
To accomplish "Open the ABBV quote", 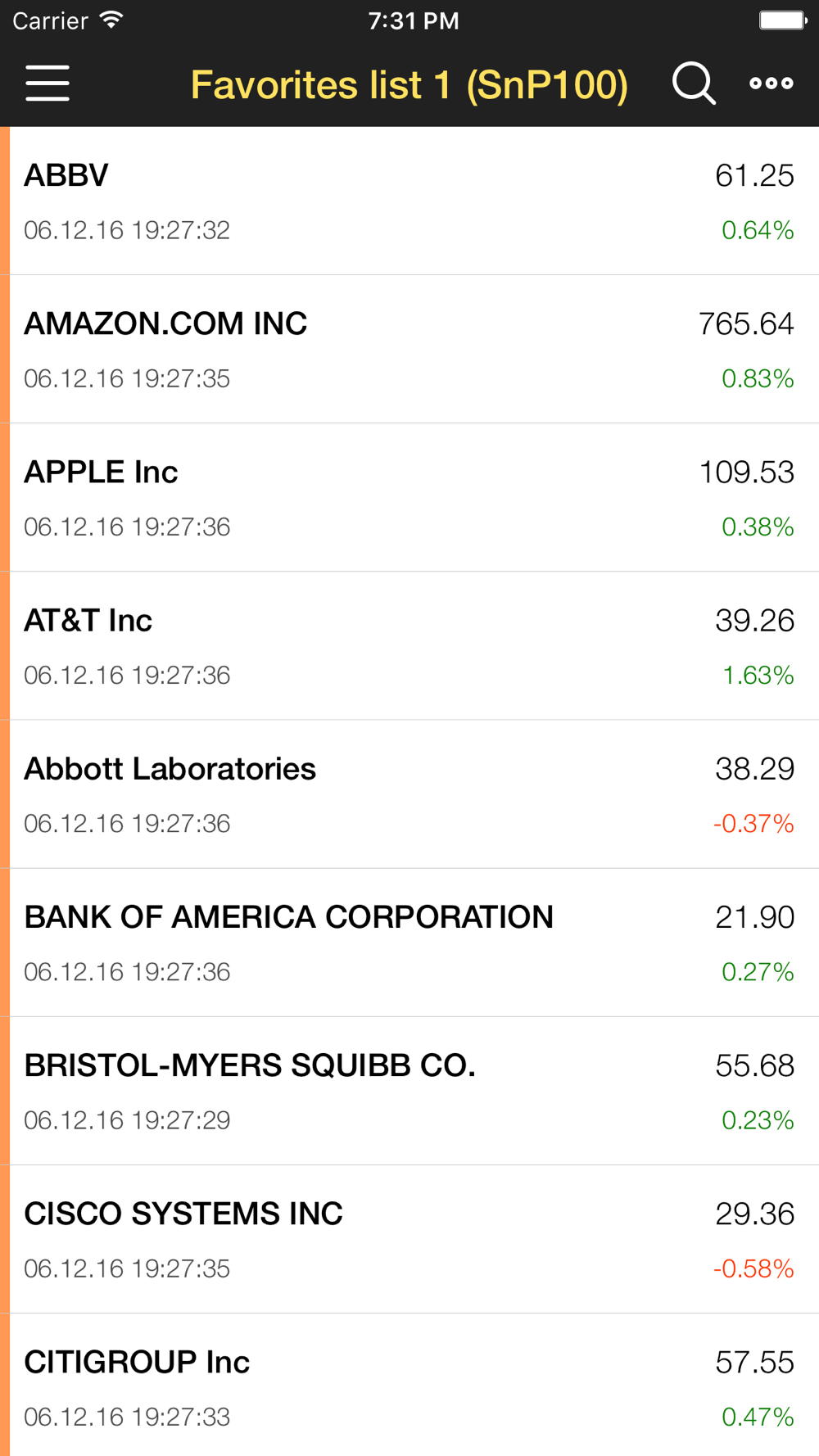I will (409, 201).
